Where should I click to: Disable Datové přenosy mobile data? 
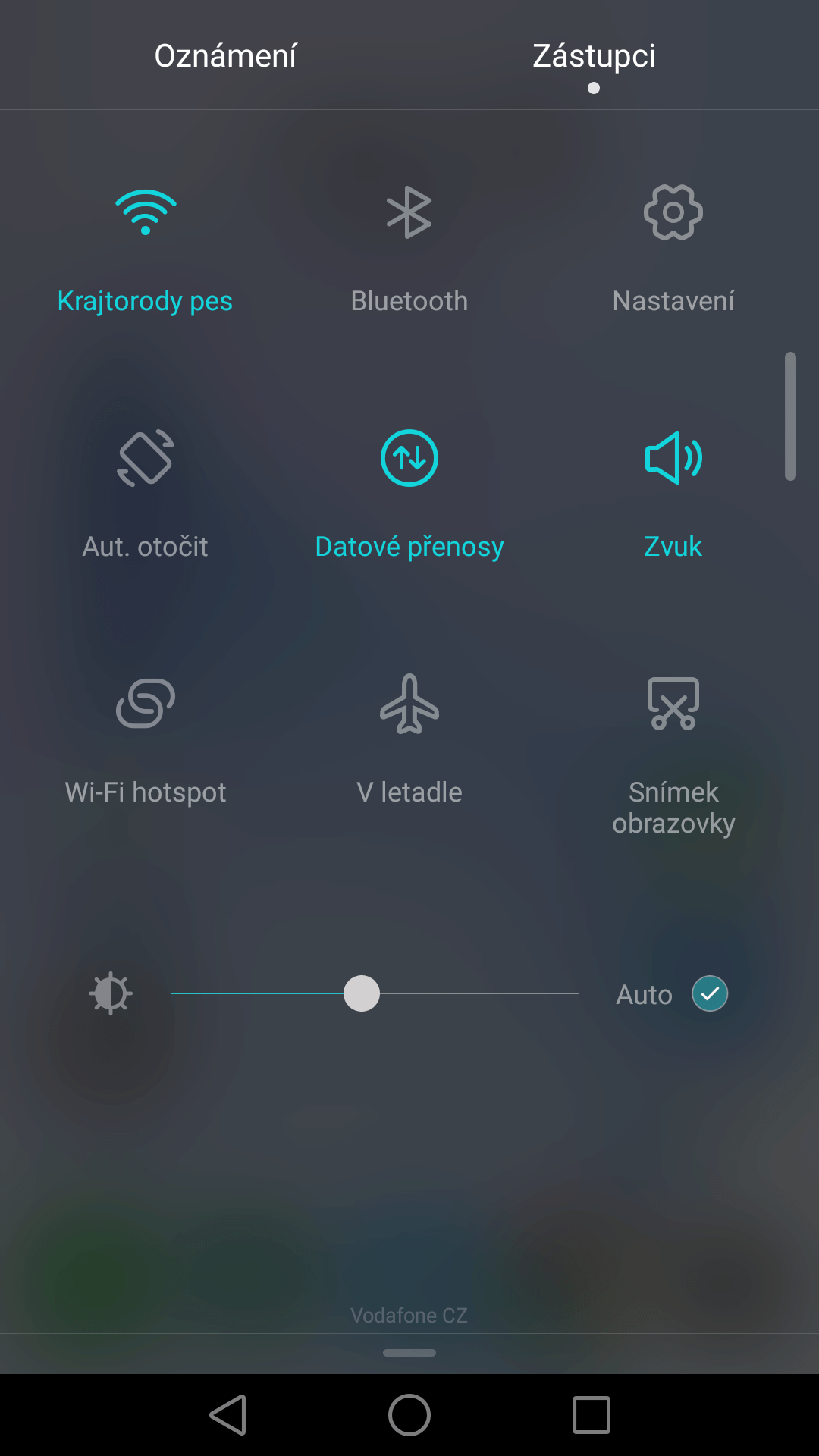[409, 496]
